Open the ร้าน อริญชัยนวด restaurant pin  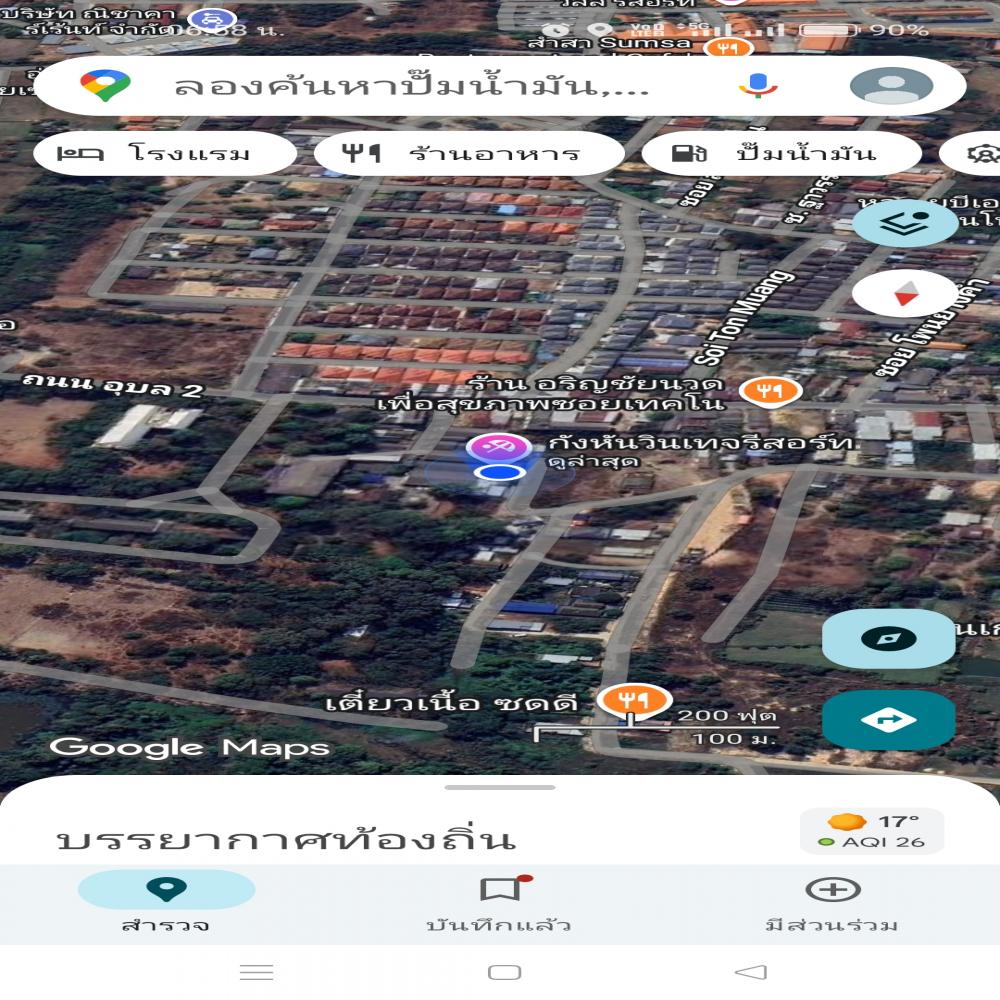pyautogui.click(x=770, y=391)
